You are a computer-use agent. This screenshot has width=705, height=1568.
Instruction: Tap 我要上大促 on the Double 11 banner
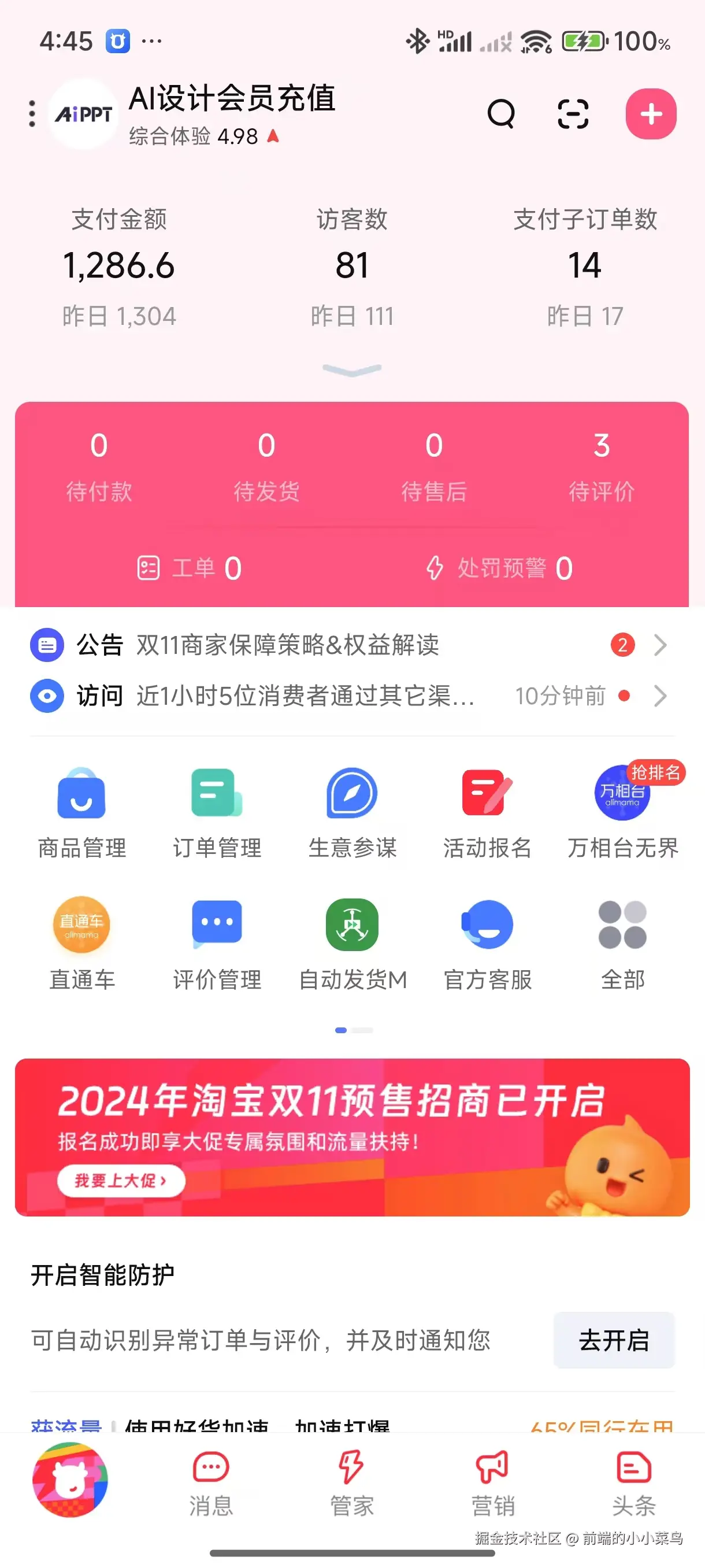click(x=120, y=1179)
